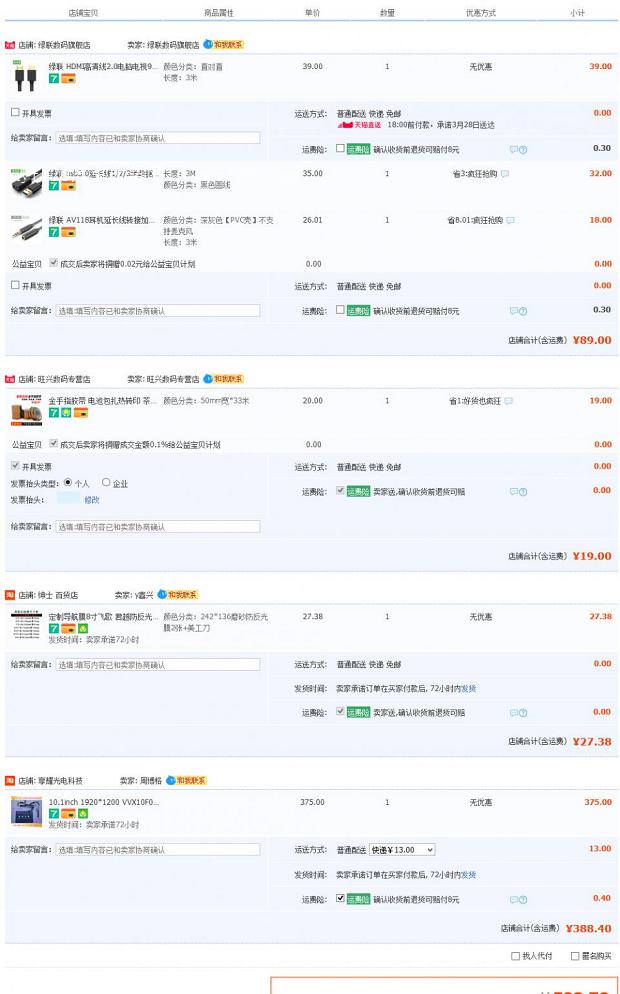Enable 运费险 for the HDMI cable order
Viewport: 620px width, 994px height.
click(x=340, y=148)
